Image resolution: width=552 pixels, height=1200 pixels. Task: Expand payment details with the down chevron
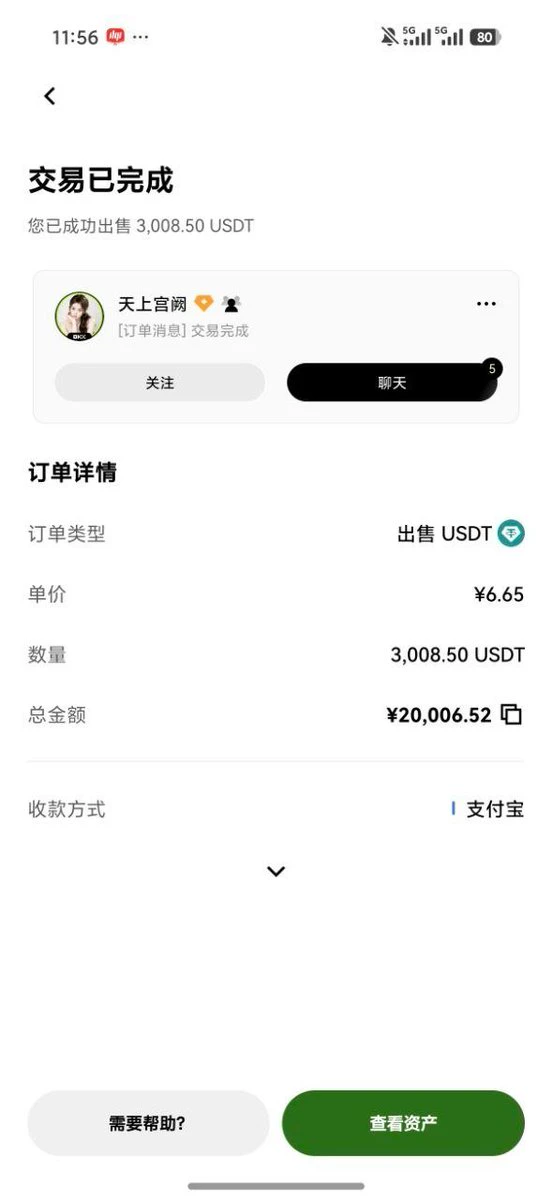276,871
